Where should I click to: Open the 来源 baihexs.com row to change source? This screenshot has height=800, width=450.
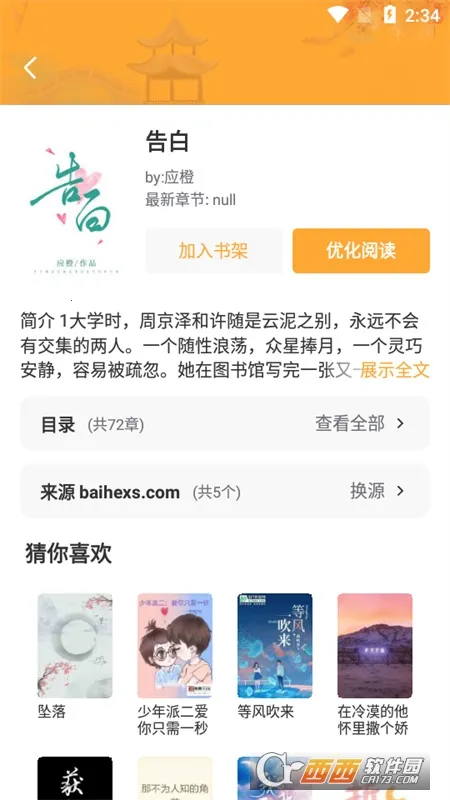(225, 491)
